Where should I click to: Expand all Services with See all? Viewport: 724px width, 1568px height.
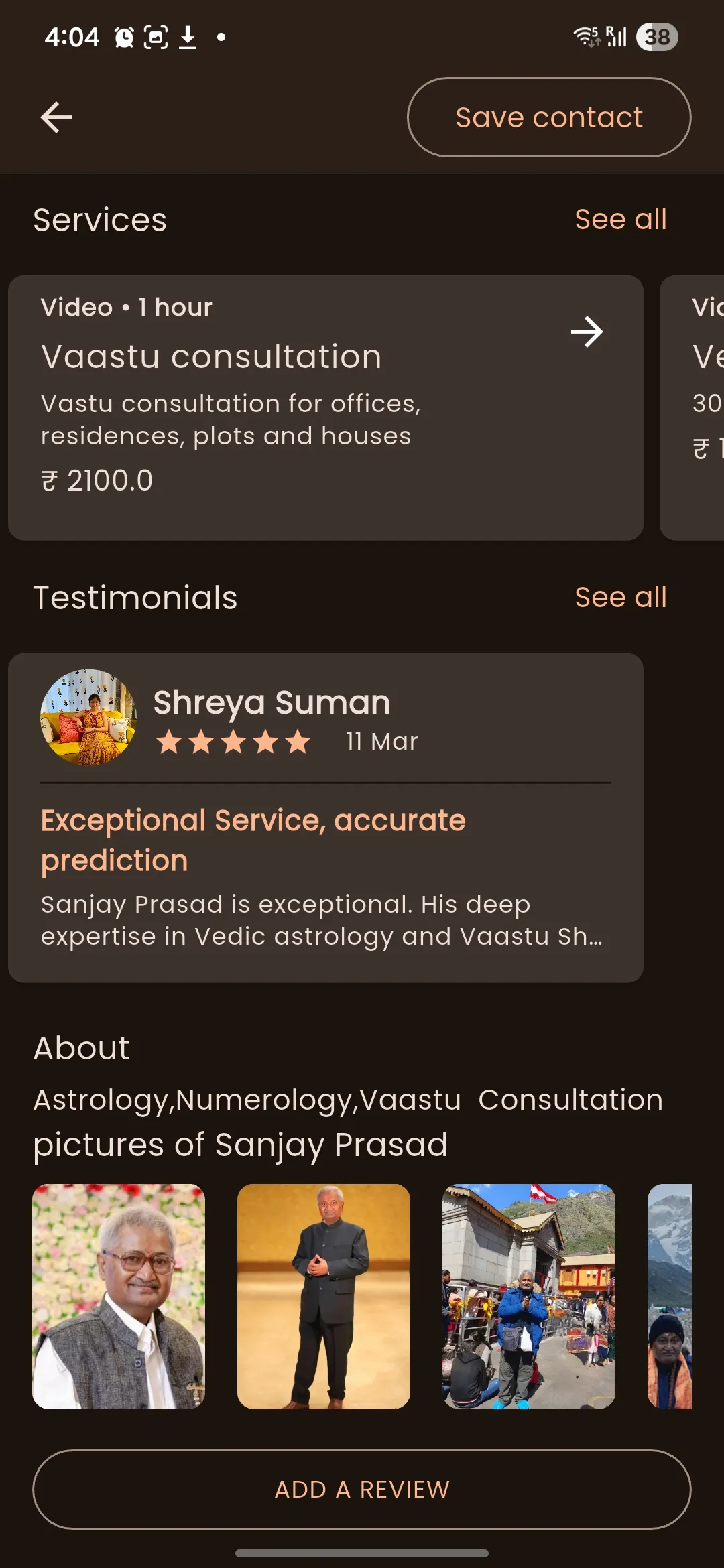click(620, 219)
